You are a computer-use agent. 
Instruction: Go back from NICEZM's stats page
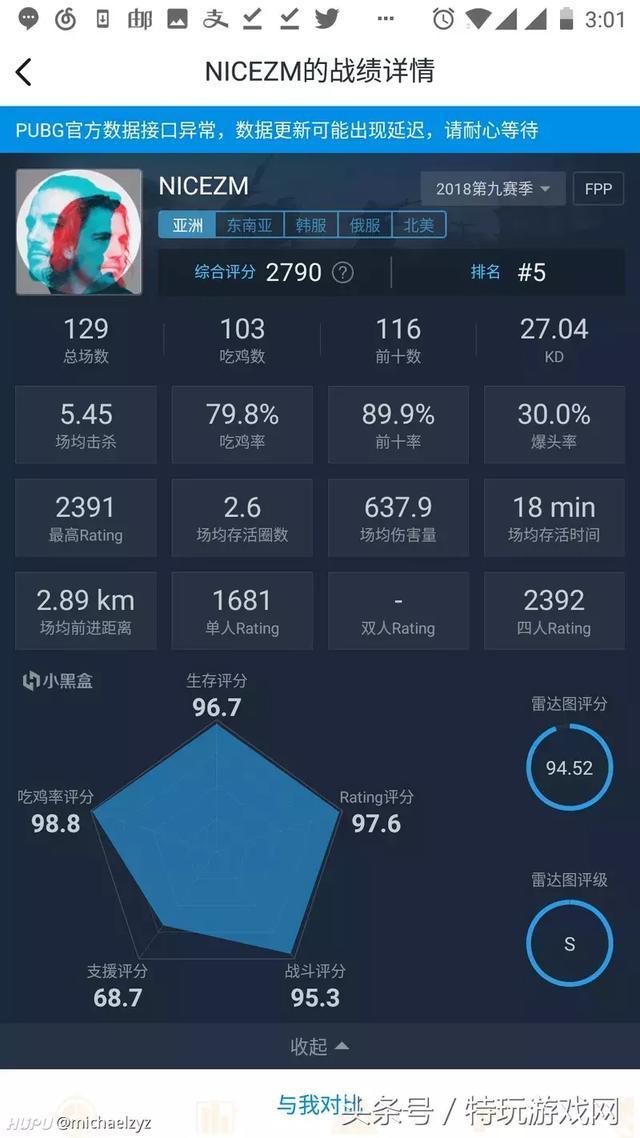tap(24, 72)
